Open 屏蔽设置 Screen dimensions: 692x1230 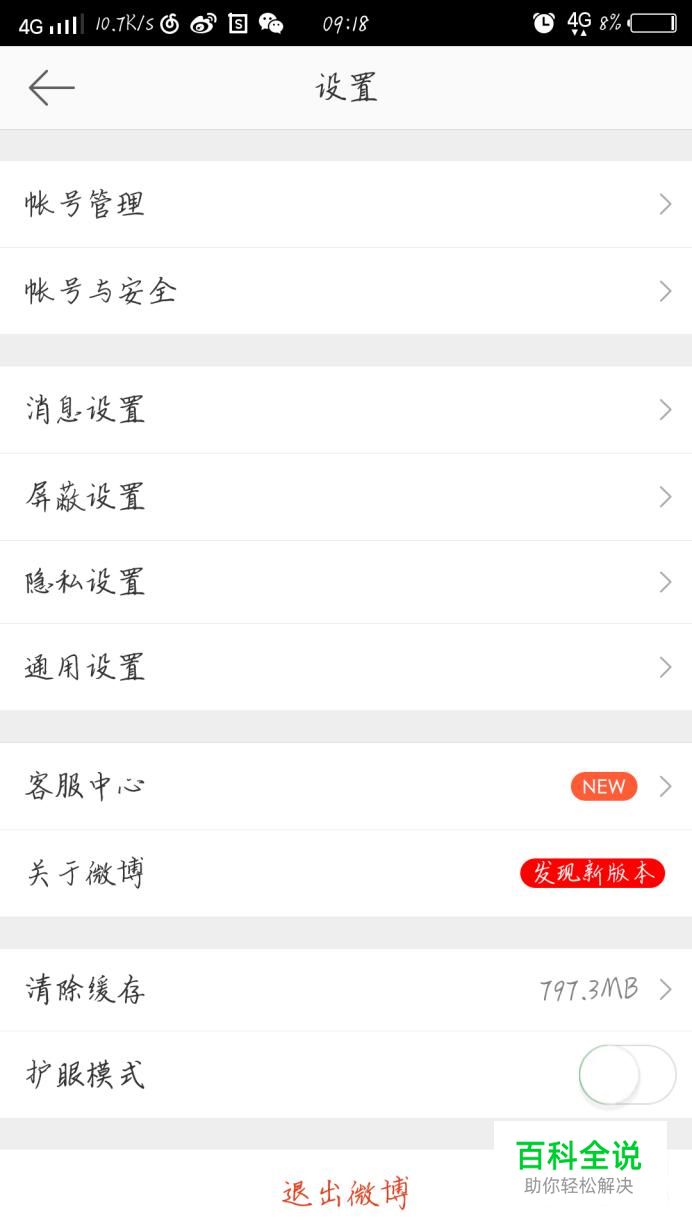[x=346, y=497]
